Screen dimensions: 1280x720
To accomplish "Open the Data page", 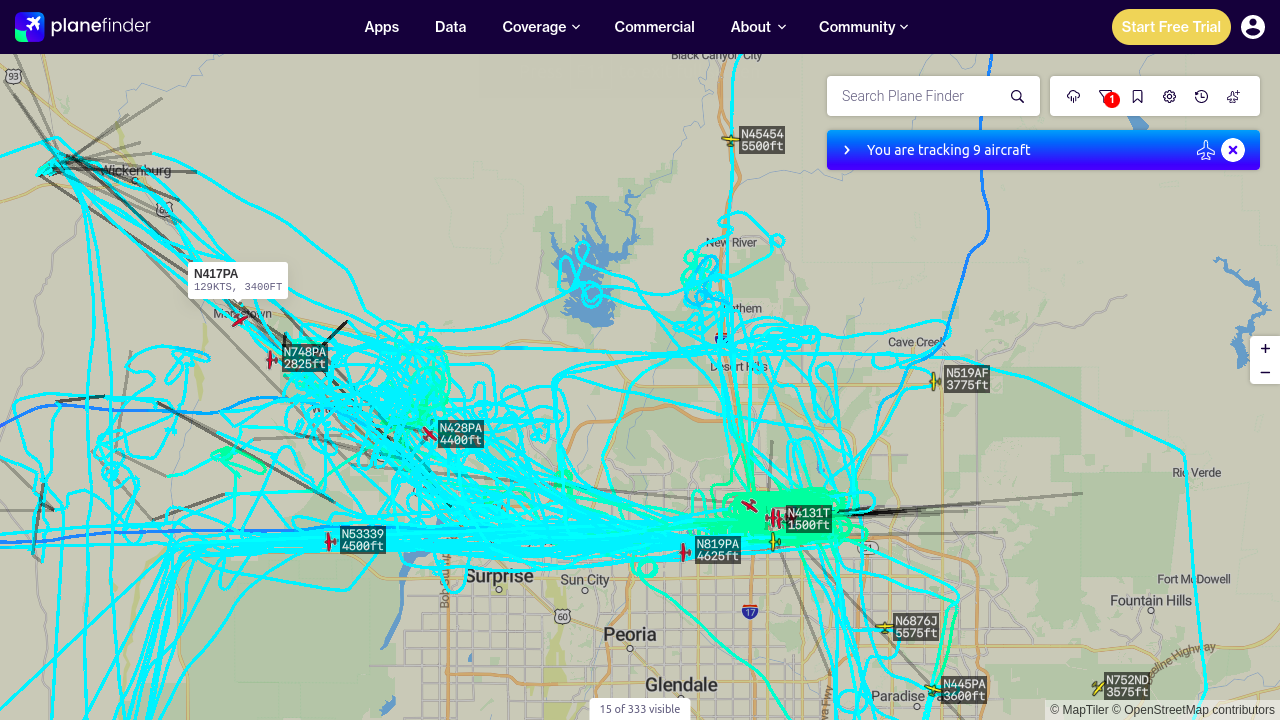I will click(451, 27).
